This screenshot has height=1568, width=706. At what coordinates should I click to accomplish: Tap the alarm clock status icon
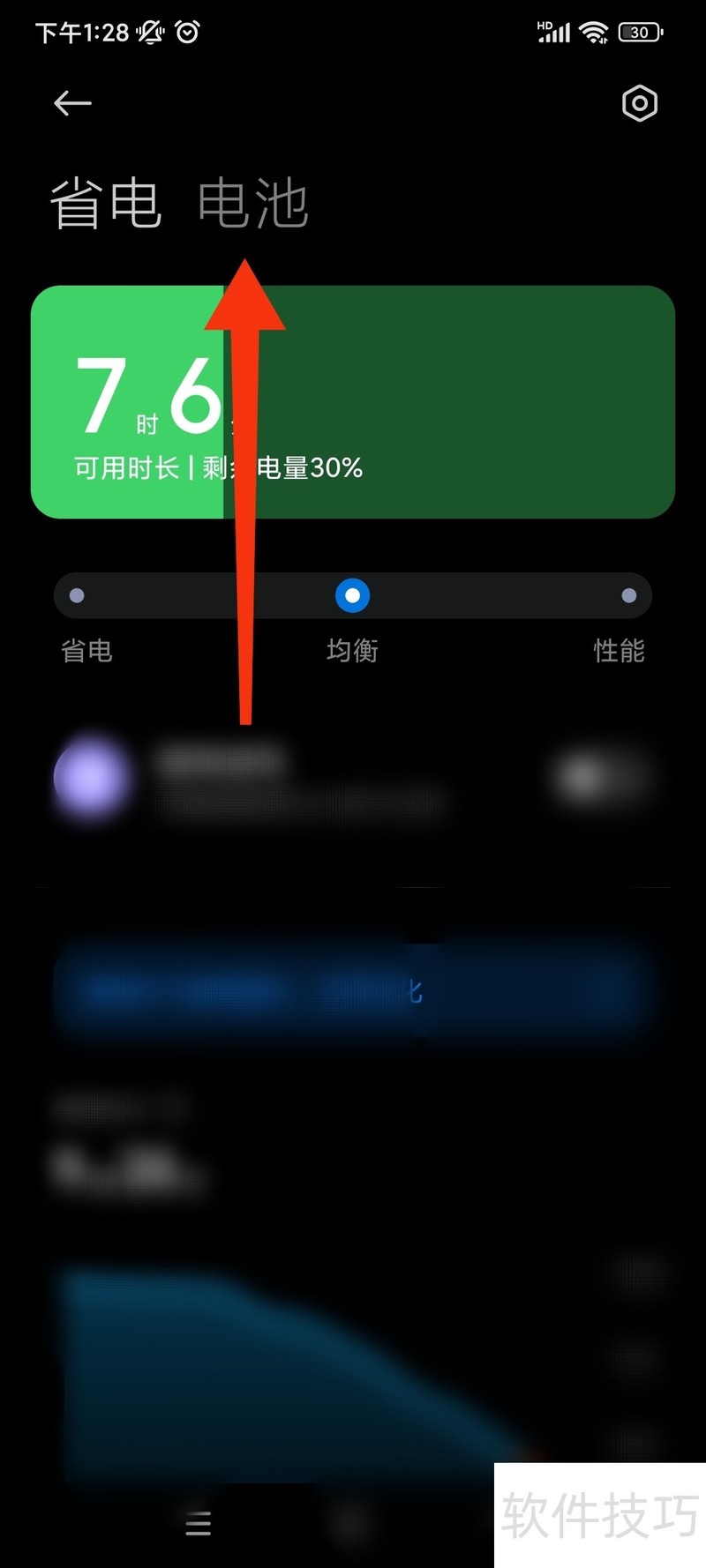point(185,32)
